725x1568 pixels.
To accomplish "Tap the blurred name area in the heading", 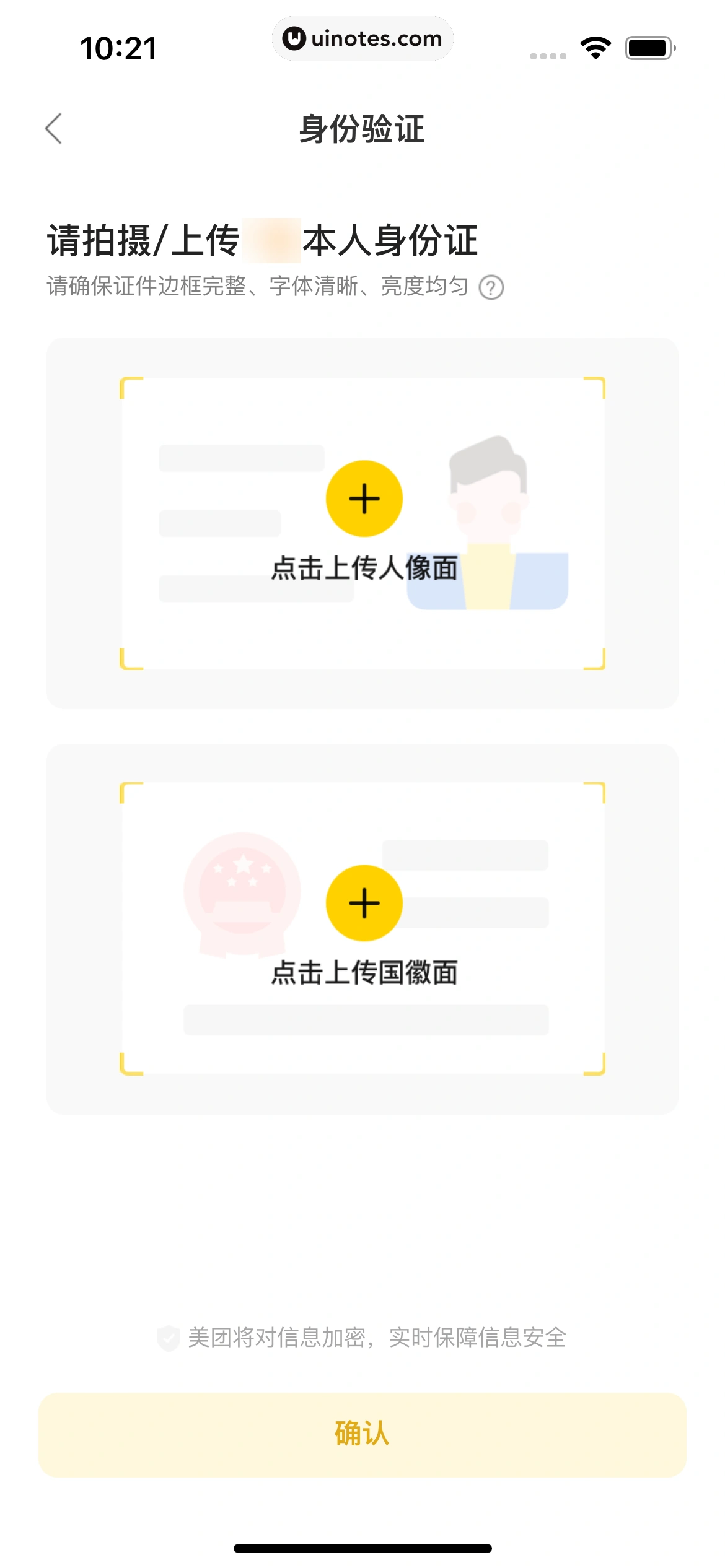I will click(x=273, y=240).
